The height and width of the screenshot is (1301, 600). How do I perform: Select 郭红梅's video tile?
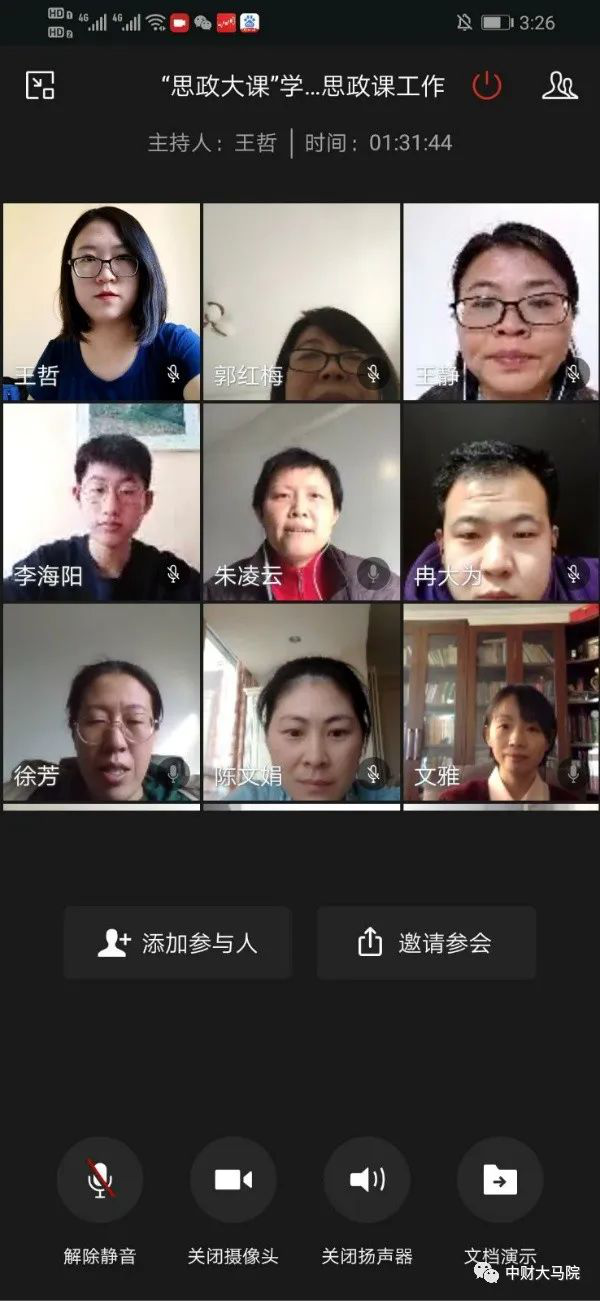coord(301,302)
